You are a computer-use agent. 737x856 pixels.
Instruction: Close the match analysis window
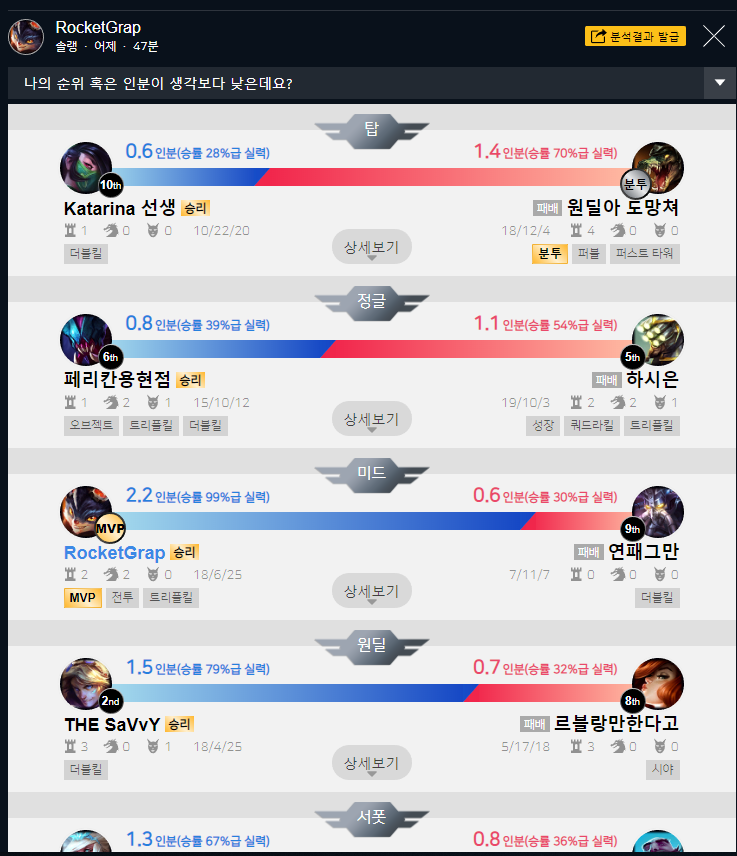pos(714,37)
